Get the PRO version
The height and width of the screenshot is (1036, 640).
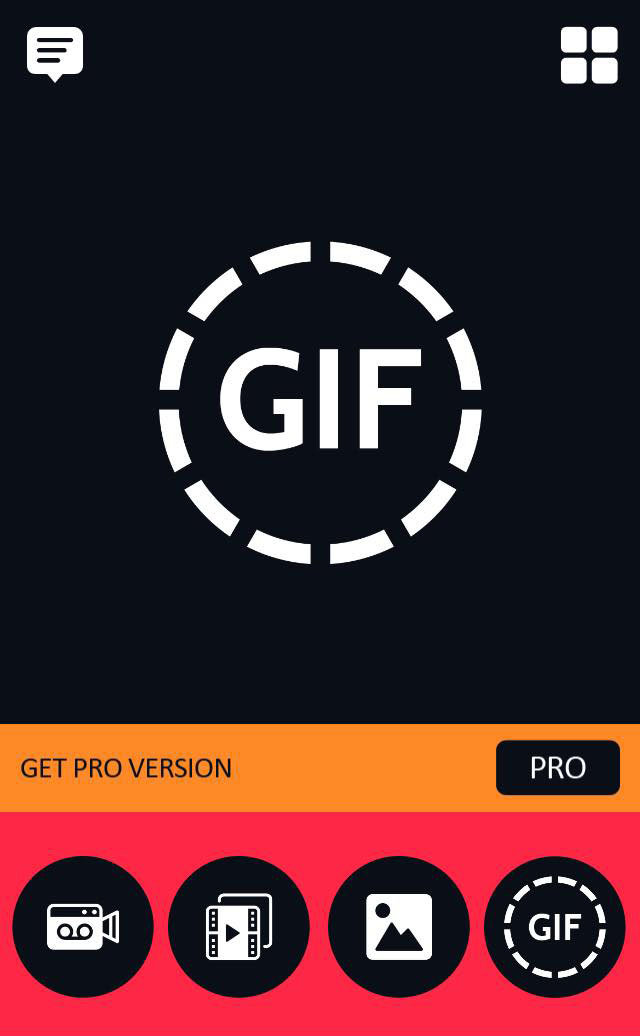pyautogui.click(x=557, y=768)
